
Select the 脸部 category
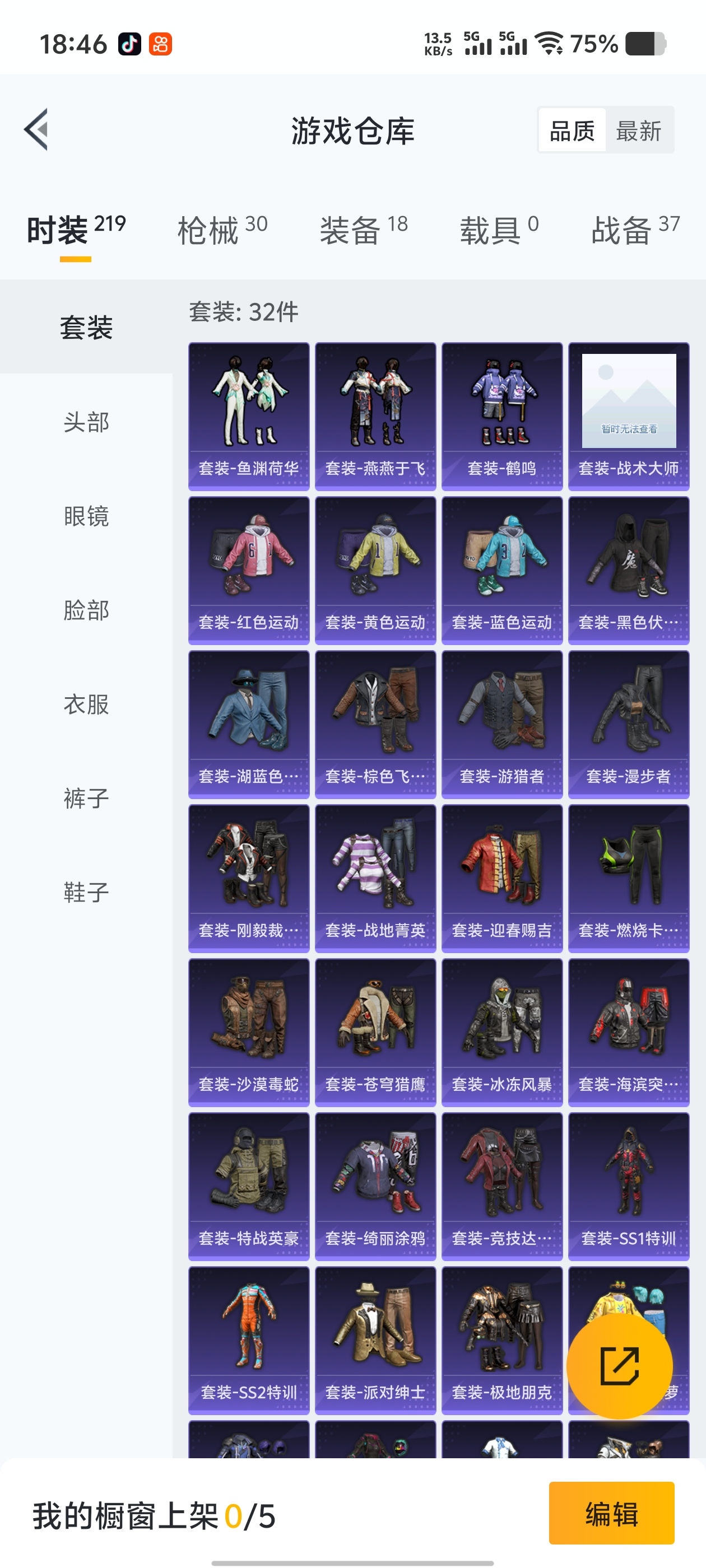86,610
